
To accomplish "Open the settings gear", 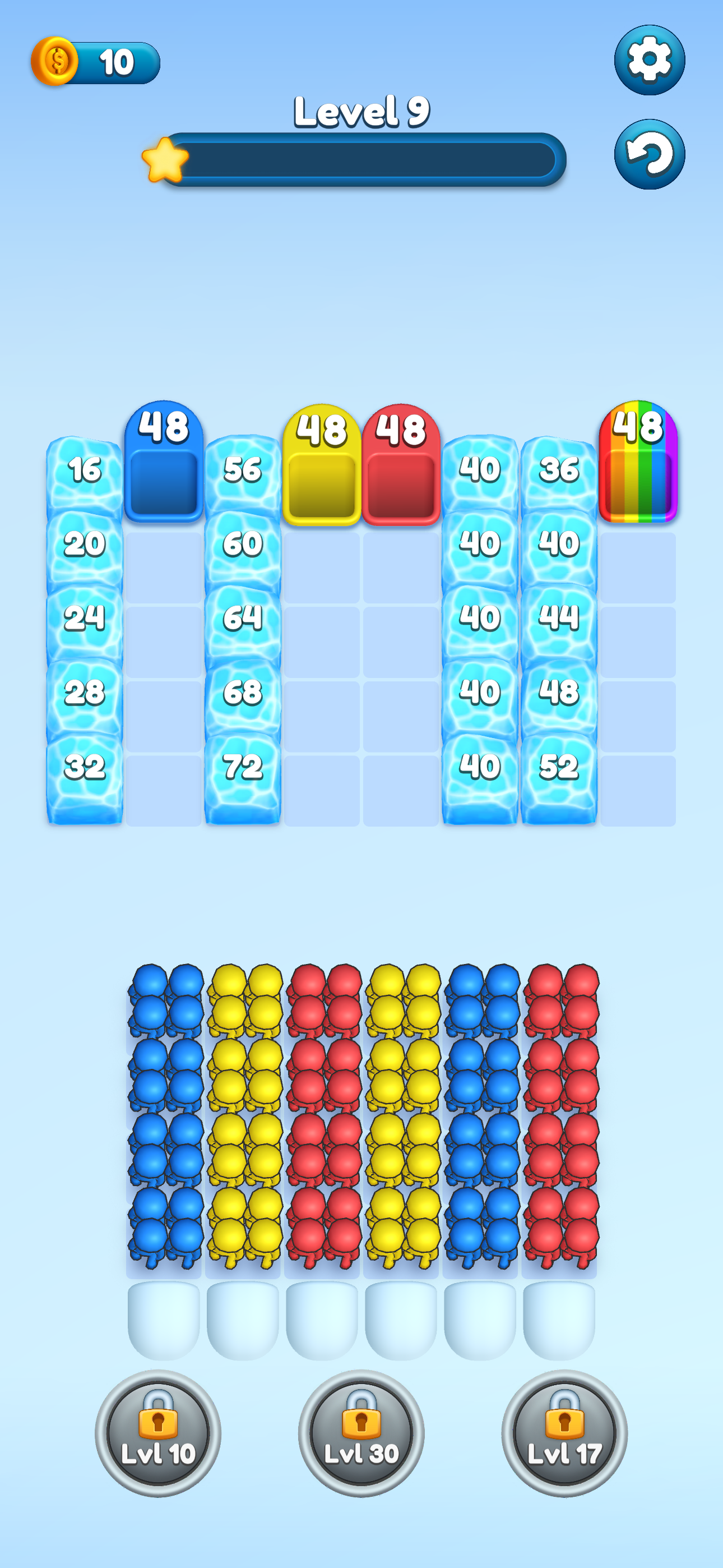I will pos(649,60).
